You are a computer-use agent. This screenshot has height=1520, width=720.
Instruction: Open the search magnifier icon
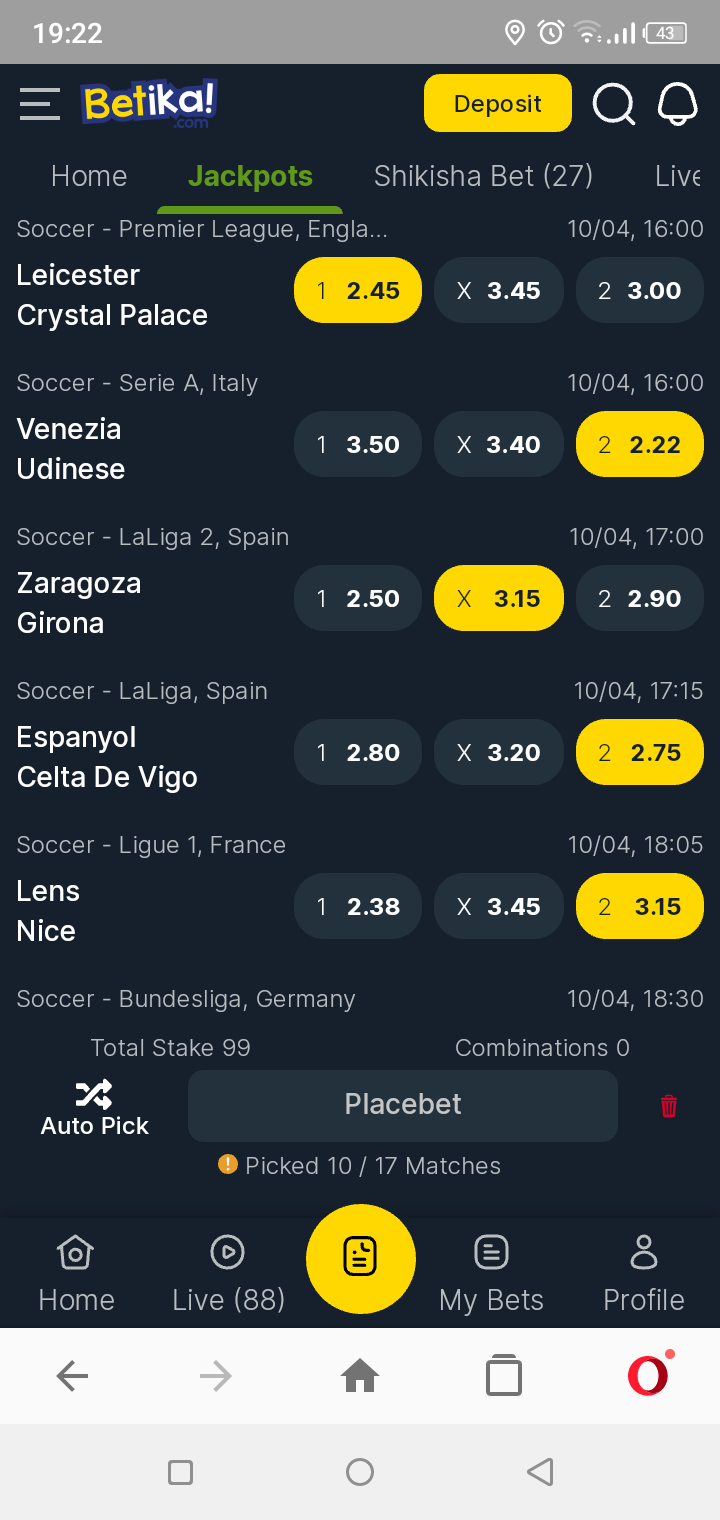(x=614, y=103)
